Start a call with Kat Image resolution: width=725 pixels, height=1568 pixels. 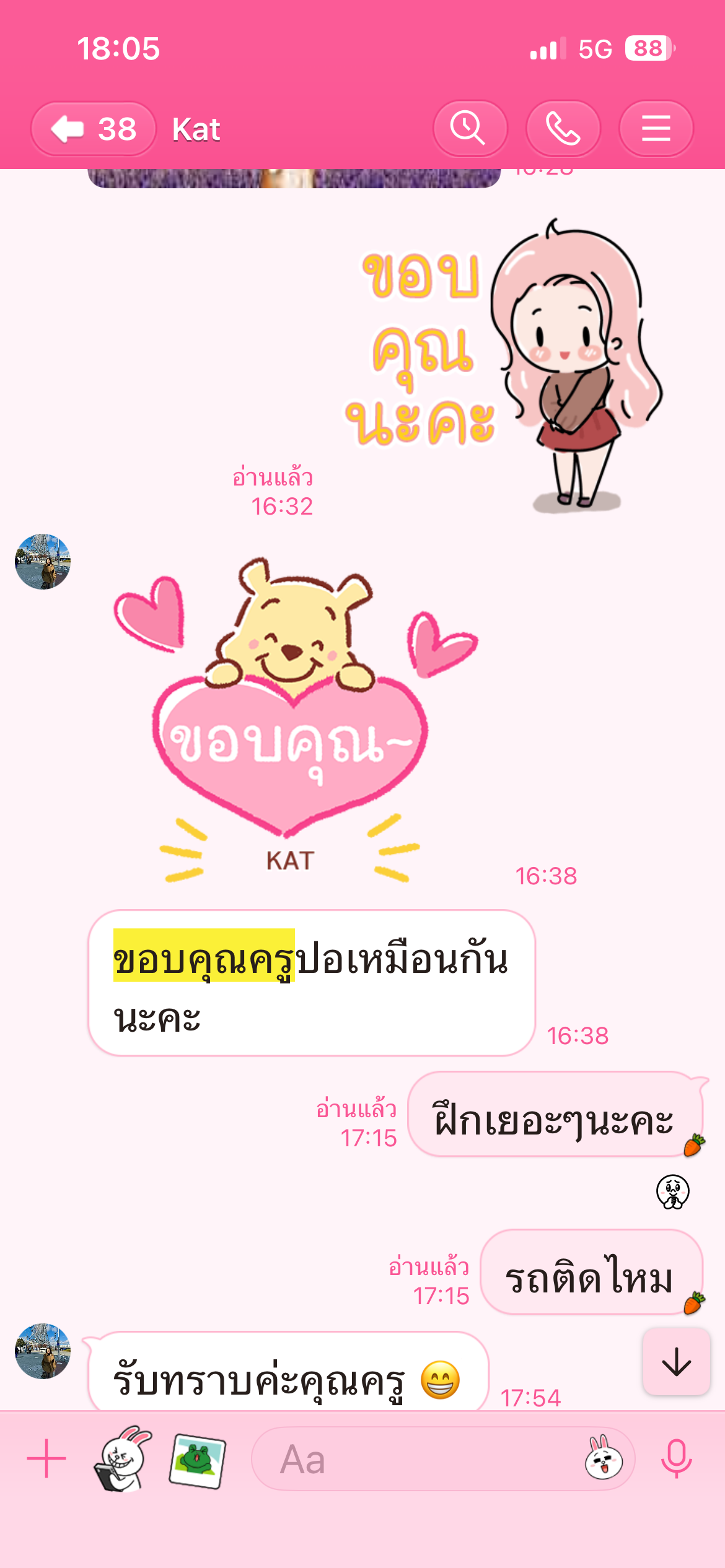click(563, 129)
